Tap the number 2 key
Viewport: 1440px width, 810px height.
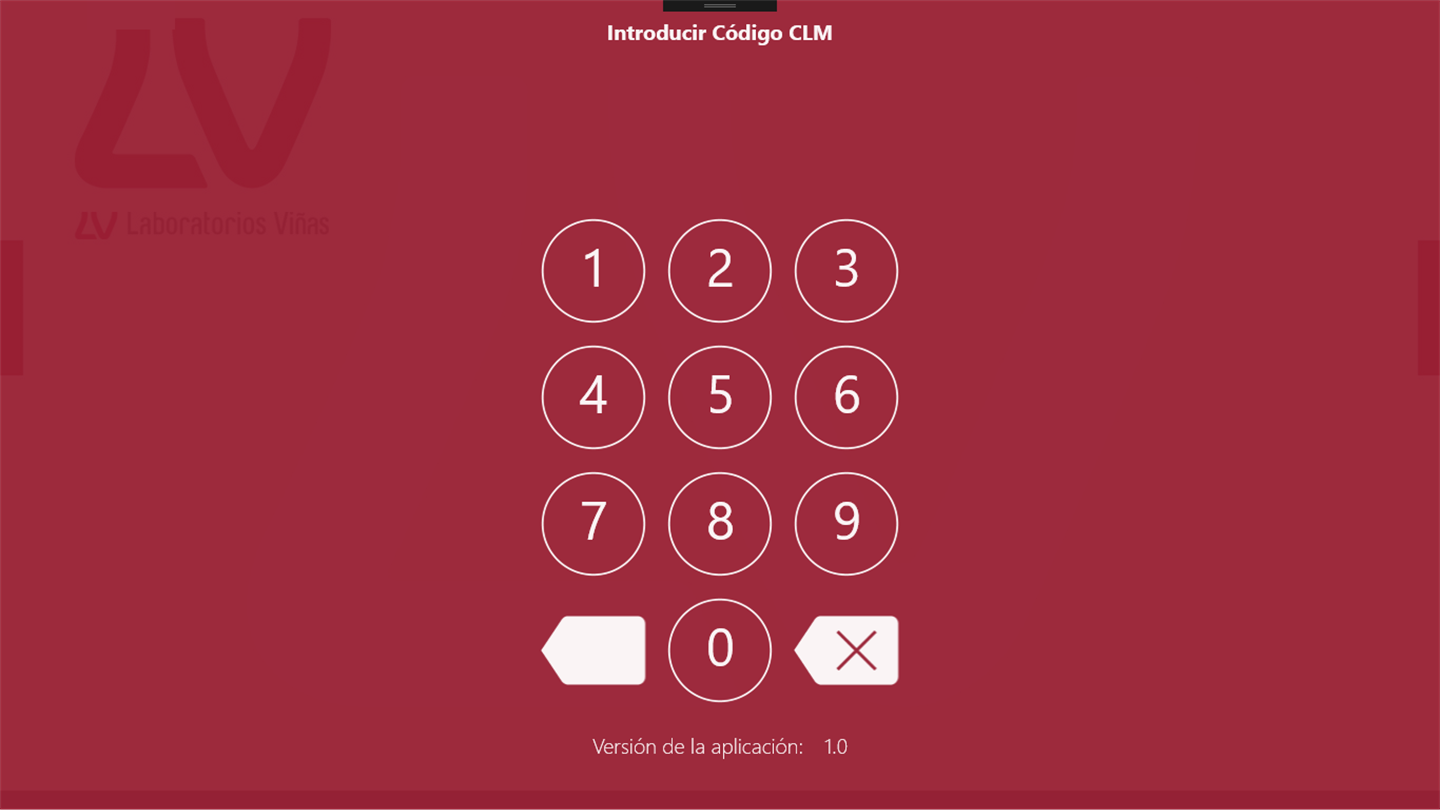coord(720,271)
